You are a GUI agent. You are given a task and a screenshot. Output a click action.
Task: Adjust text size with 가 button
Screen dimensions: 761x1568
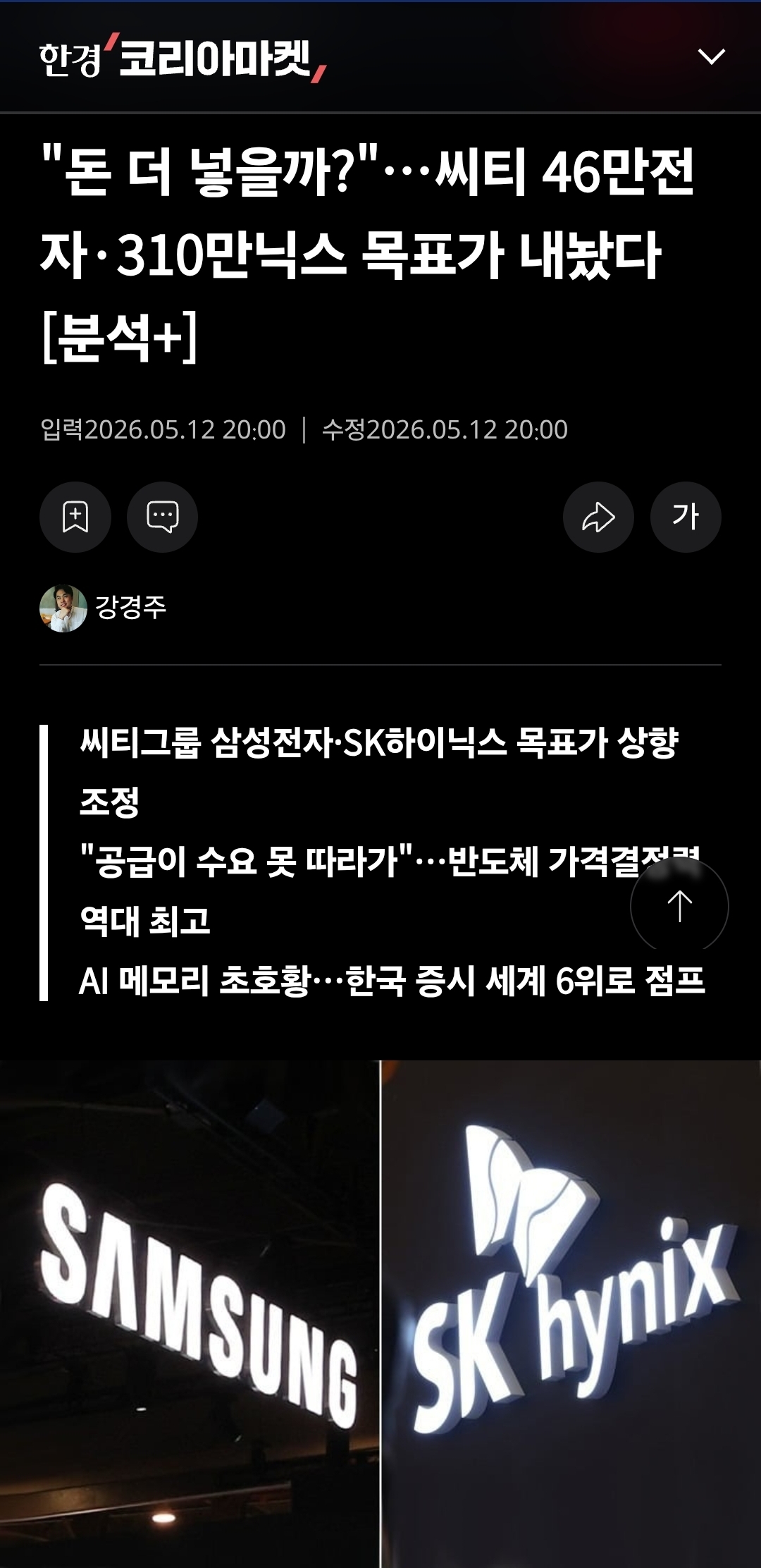(686, 517)
